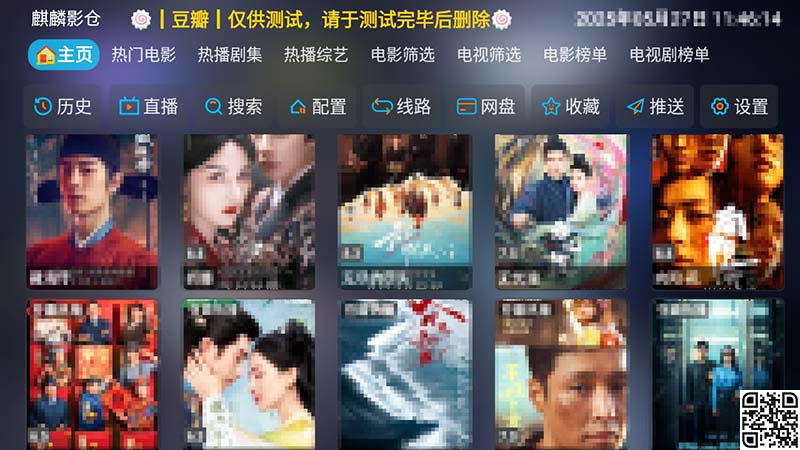View 收藏 favorites
This screenshot has height=450, width=800.
571,107
